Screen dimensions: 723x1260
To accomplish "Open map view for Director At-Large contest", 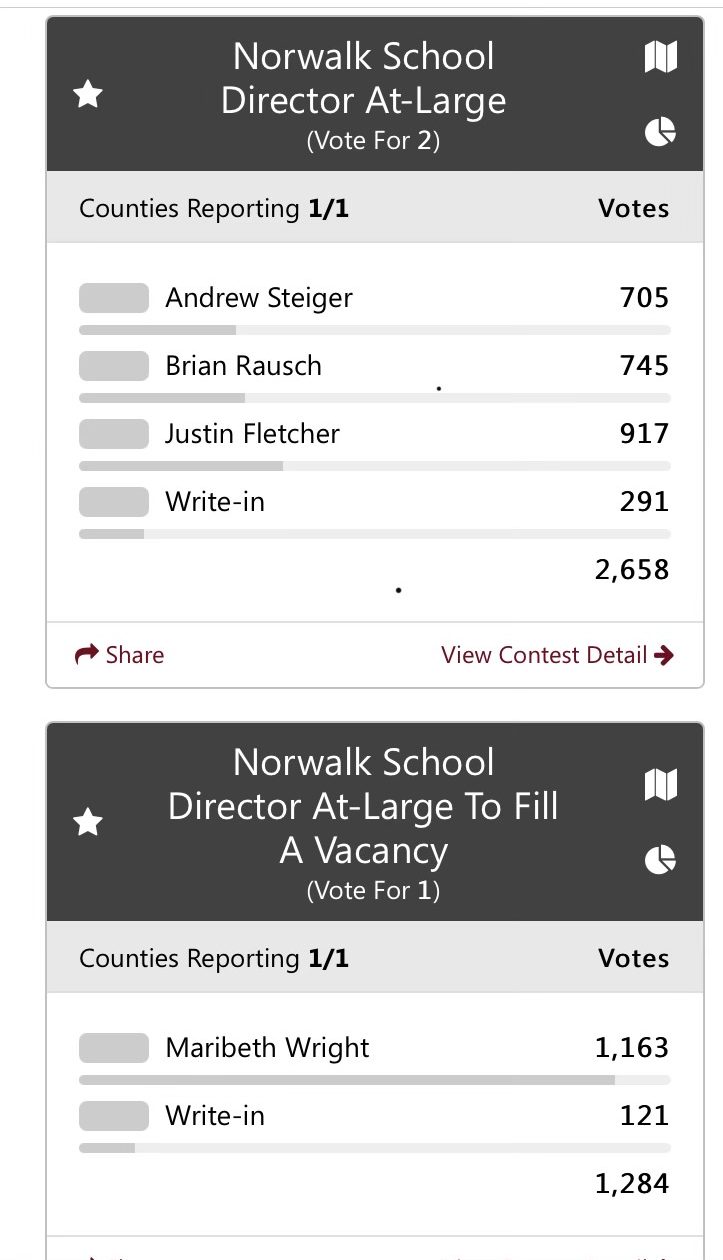I will pos(660,57).
